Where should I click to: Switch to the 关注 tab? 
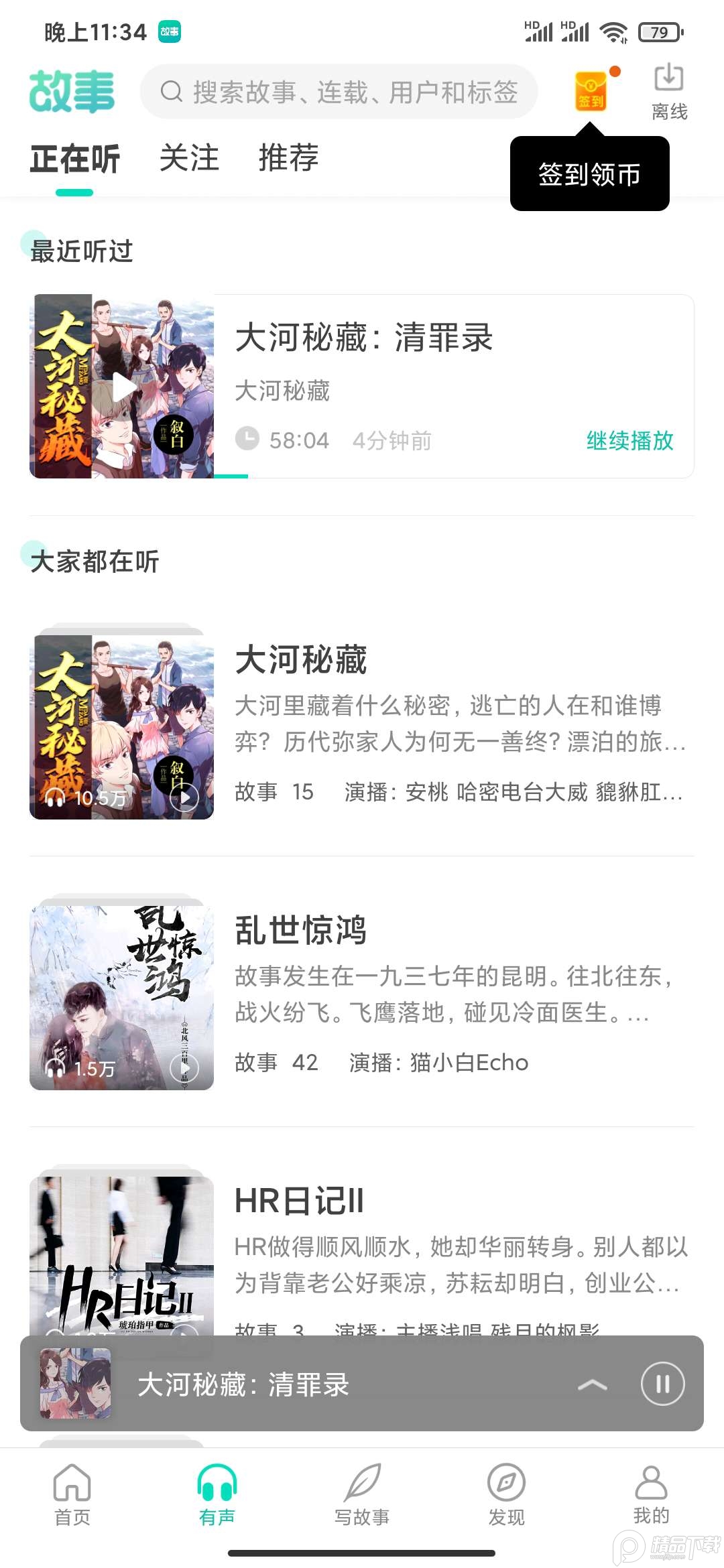pos(188,159)
